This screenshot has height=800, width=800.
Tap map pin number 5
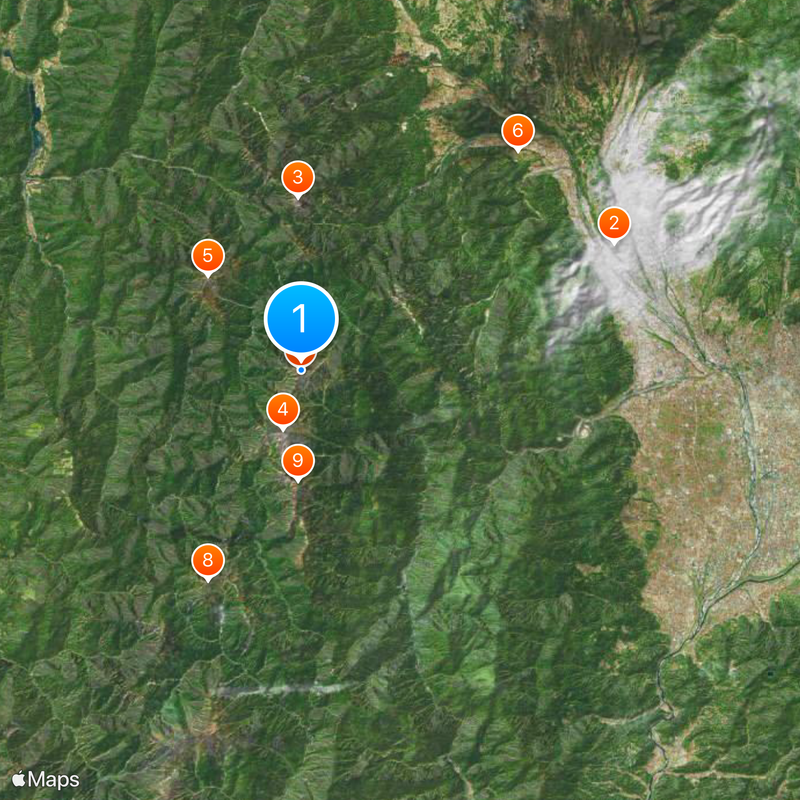207,256
